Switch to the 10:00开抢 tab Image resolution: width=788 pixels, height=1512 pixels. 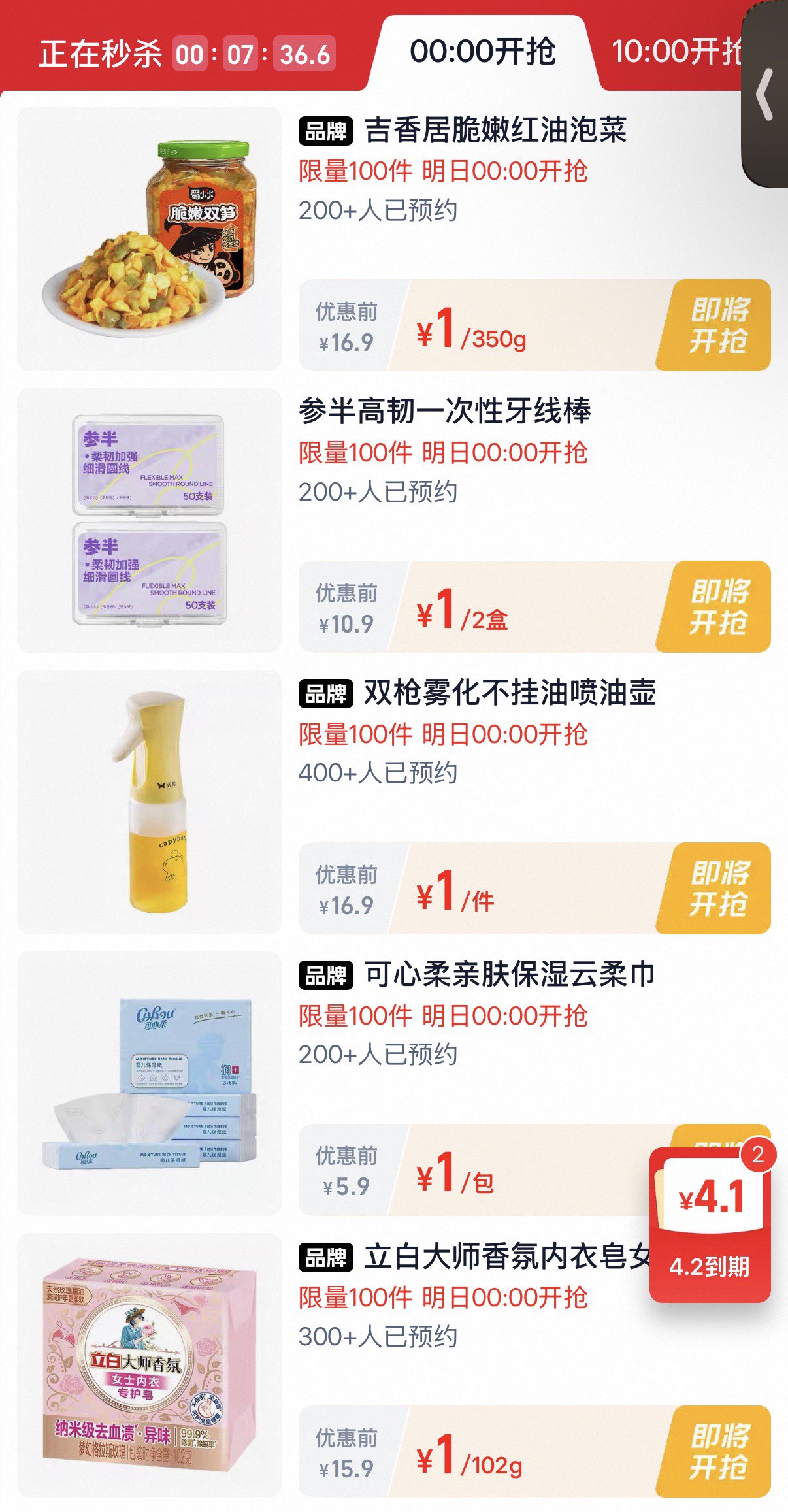point(673,52)
